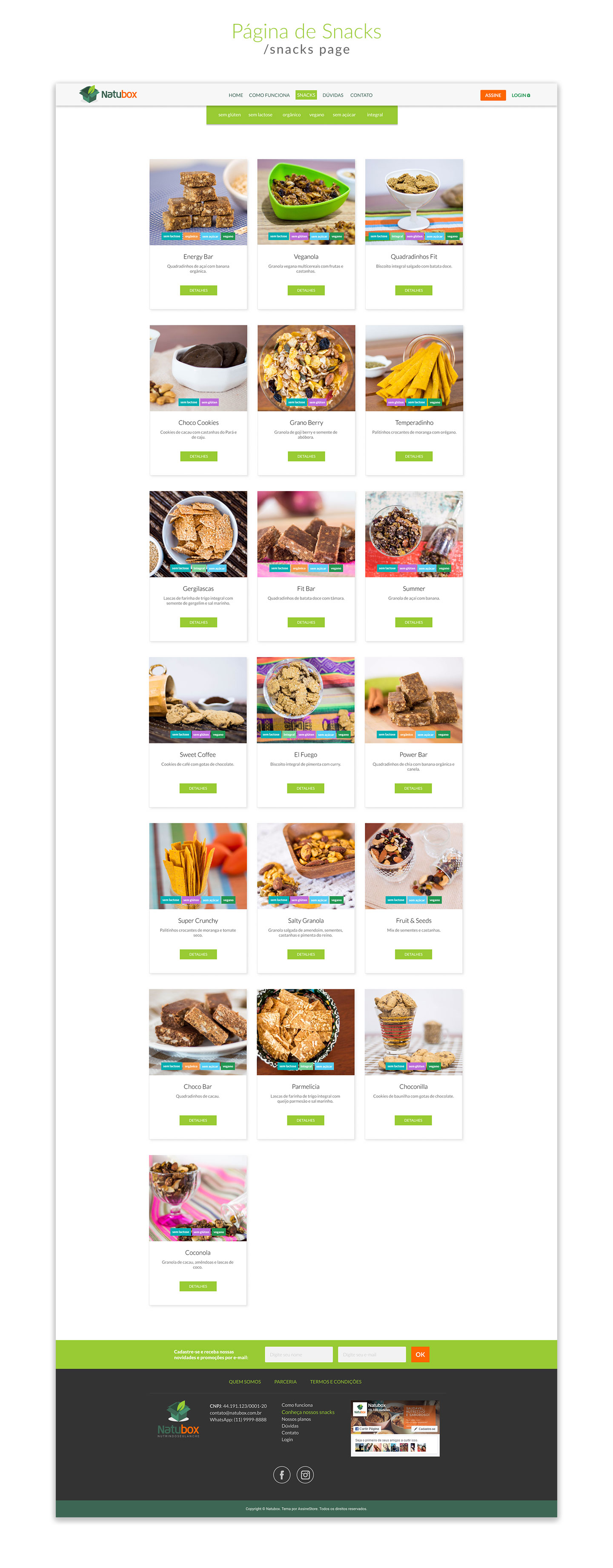This screenshot has width=613, height=1568.
Task: Open QUEM SOMOS in the footer
Action: pos(245,1382)
